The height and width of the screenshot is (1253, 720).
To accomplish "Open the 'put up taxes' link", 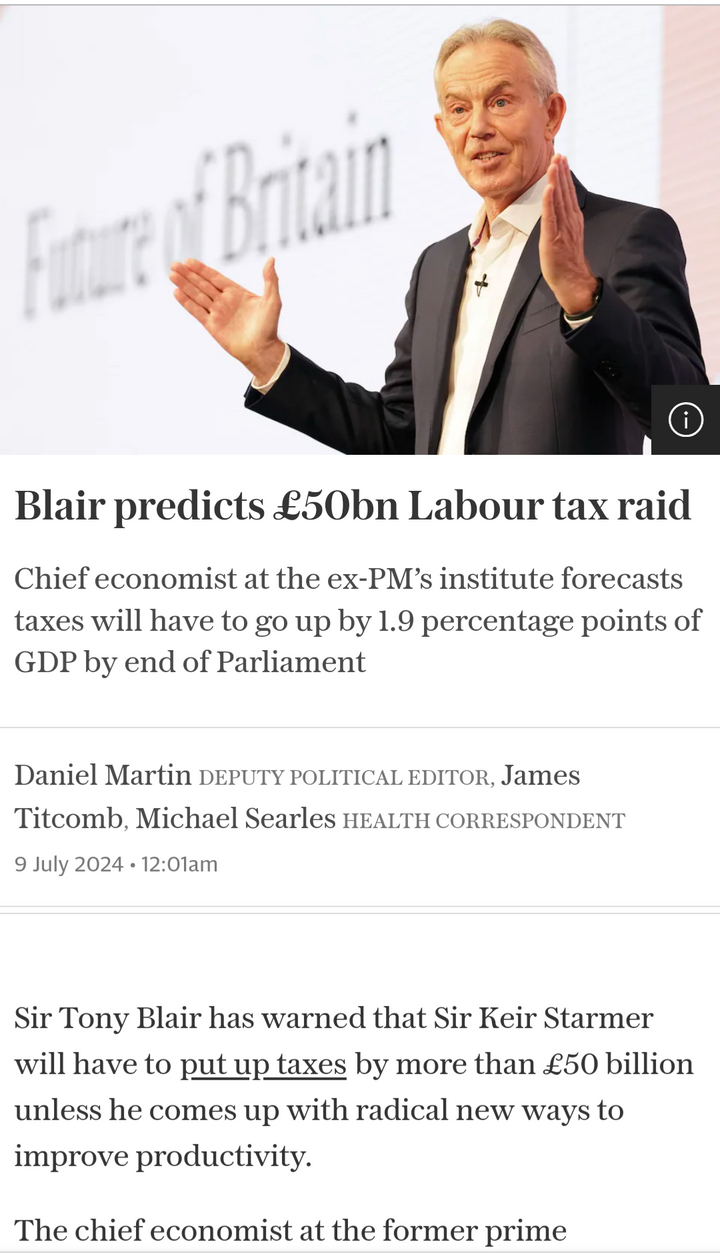I will click(x=263, y=1064).
